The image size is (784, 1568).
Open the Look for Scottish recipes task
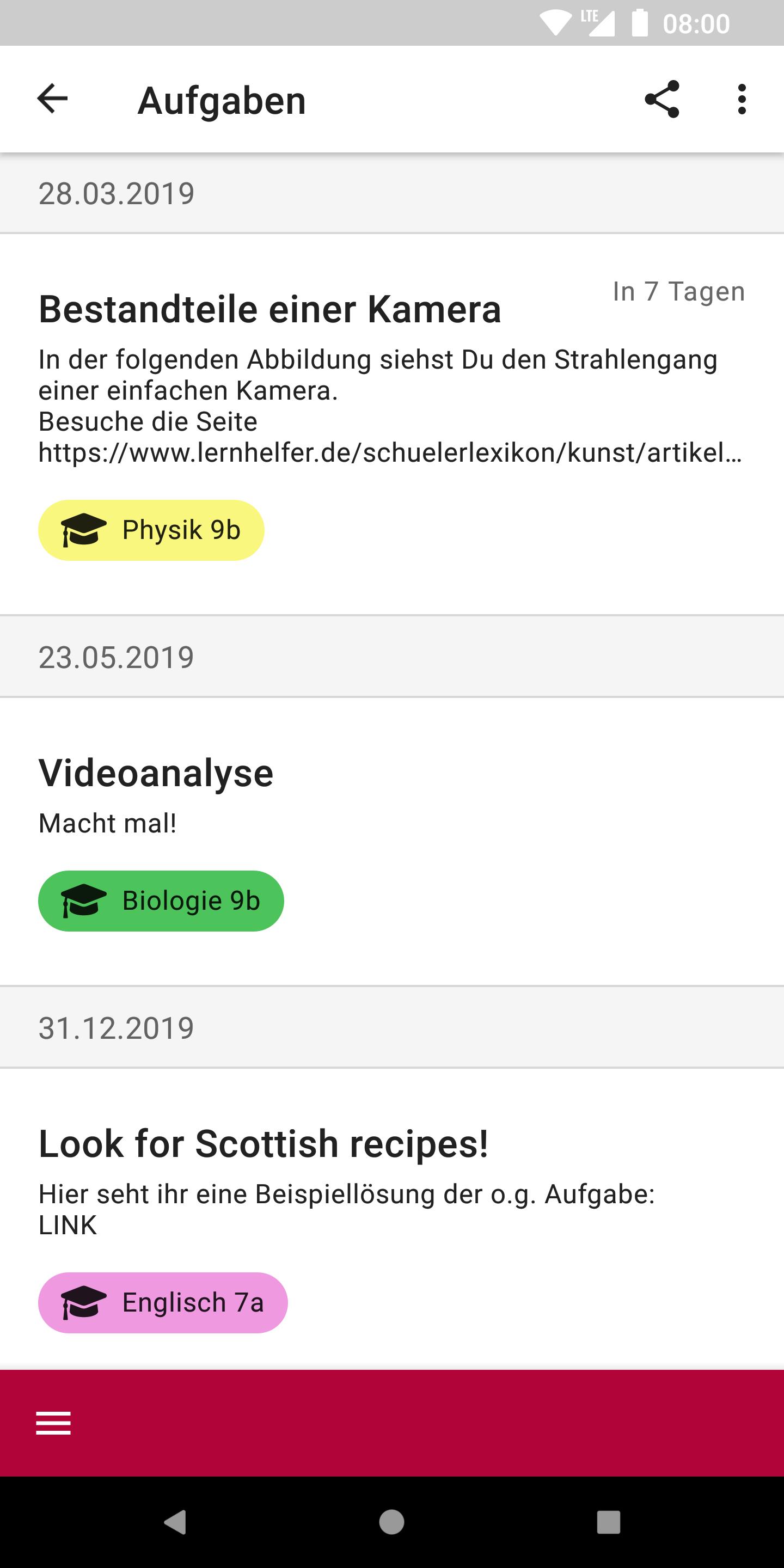[392, 1219]
